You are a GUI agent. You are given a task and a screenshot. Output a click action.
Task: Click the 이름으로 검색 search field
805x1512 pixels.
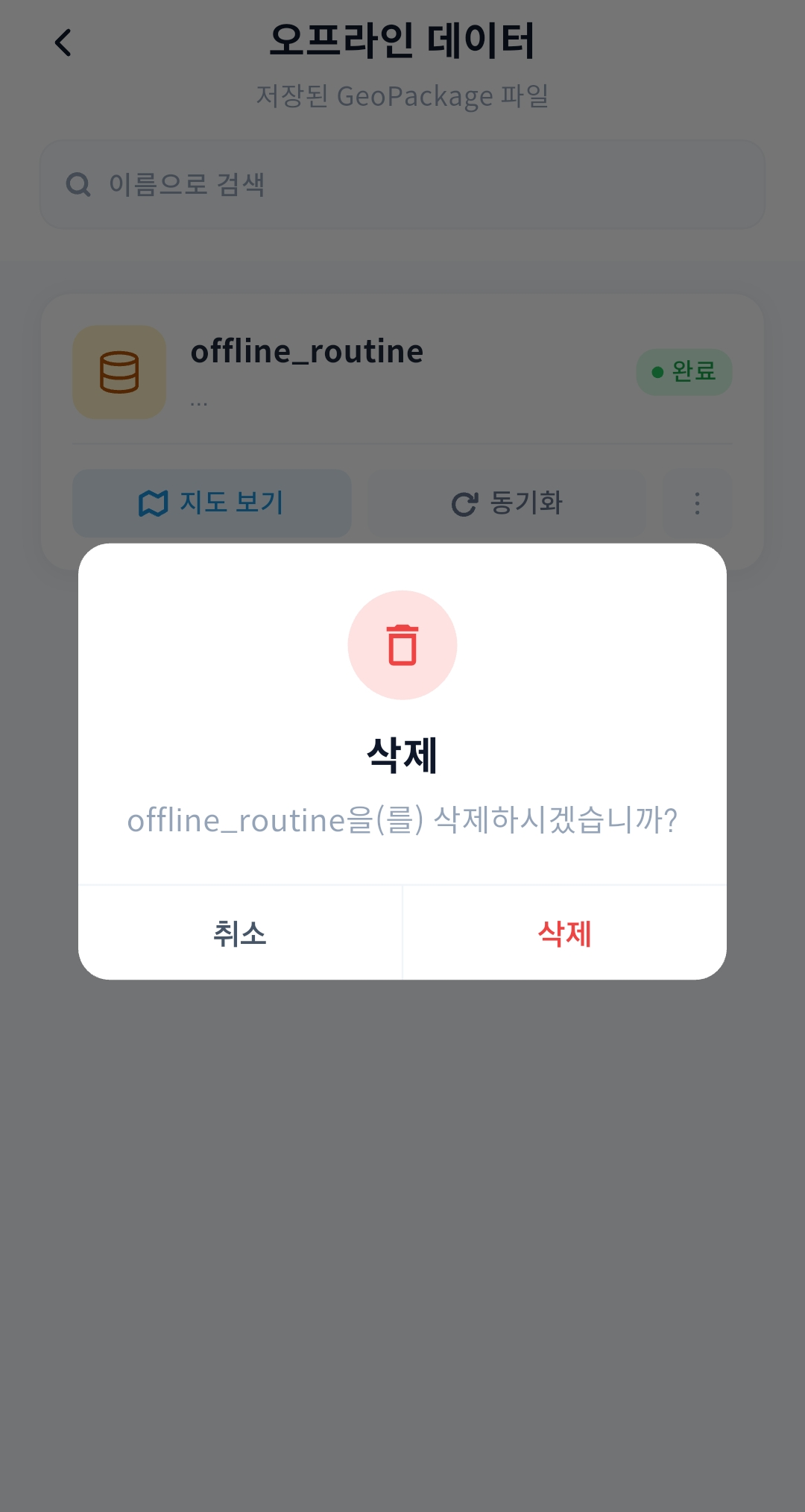(402, 183)
